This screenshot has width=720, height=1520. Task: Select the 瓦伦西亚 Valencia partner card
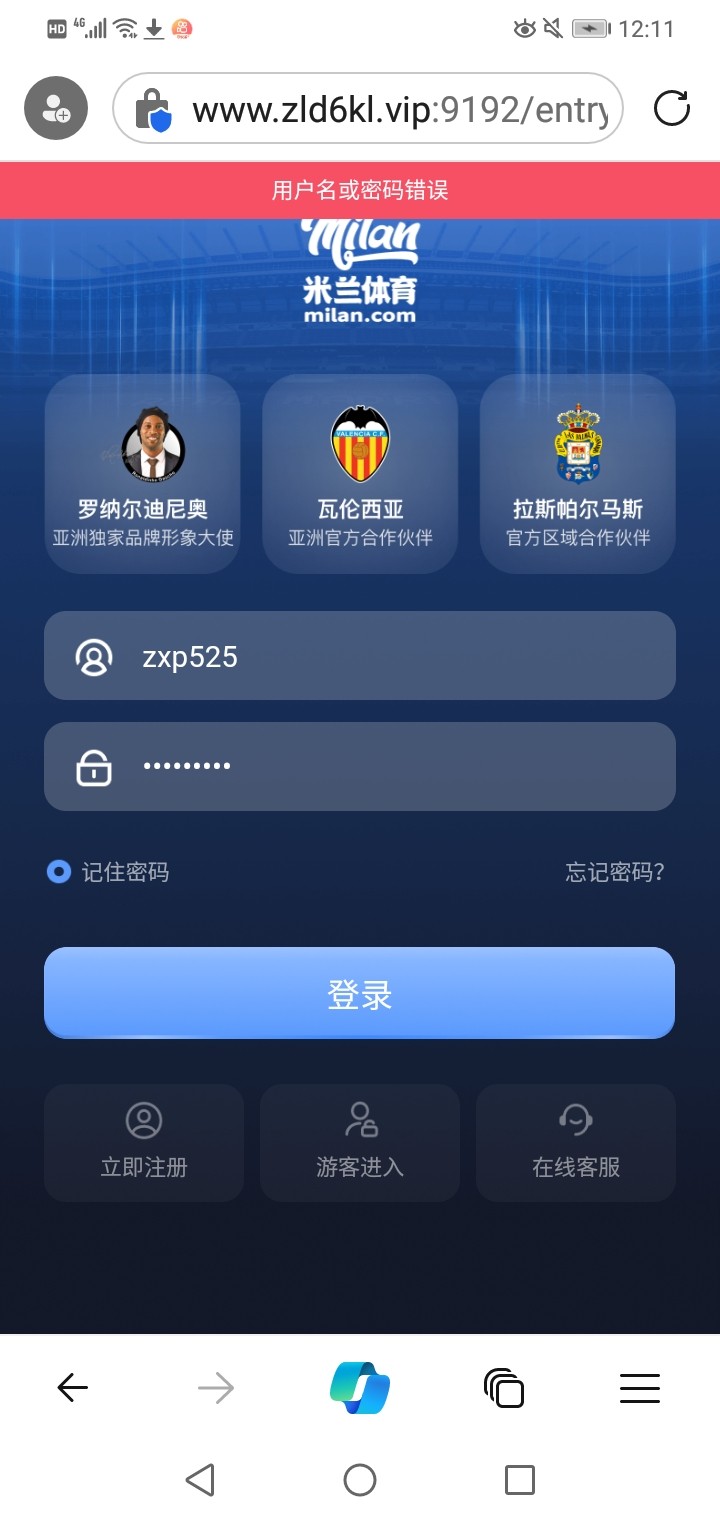pyautogui.click(x=359, y=475)
